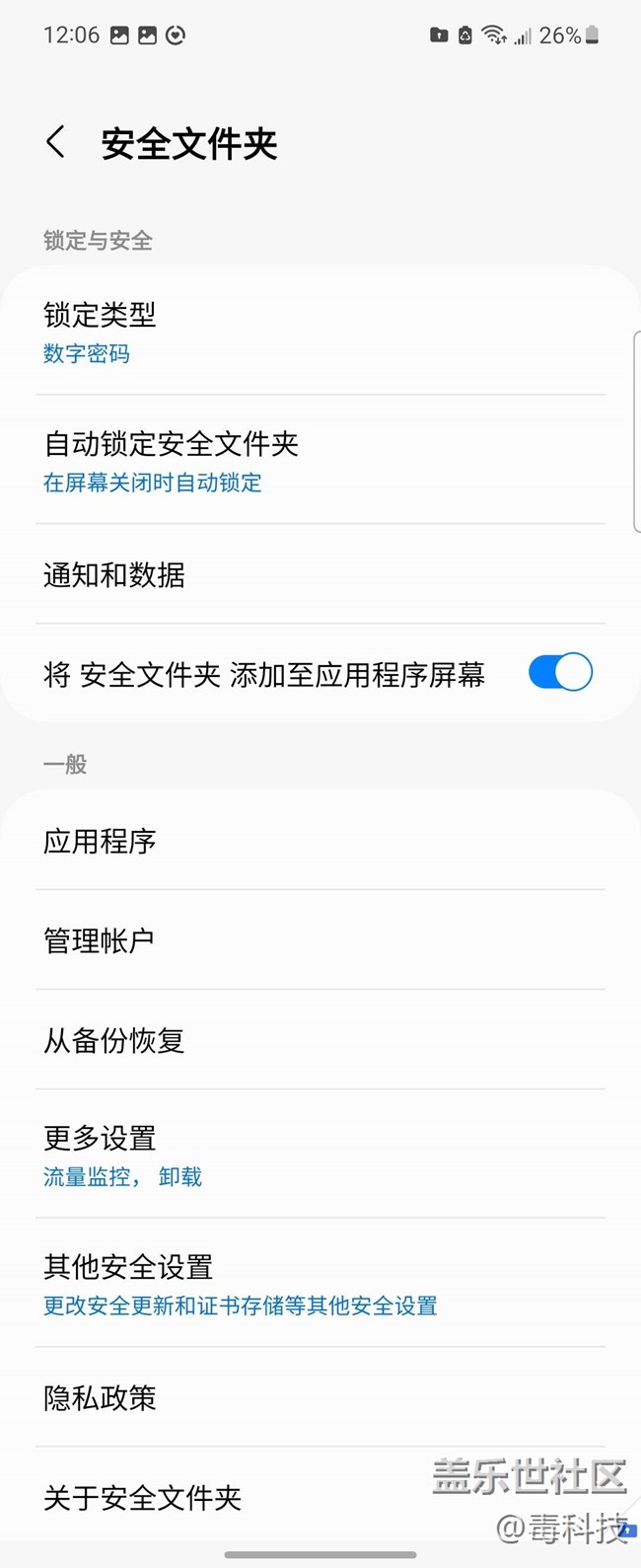Select 管理帐户 row
This screenshot has height=1568, width=641.
click(320, 940)
